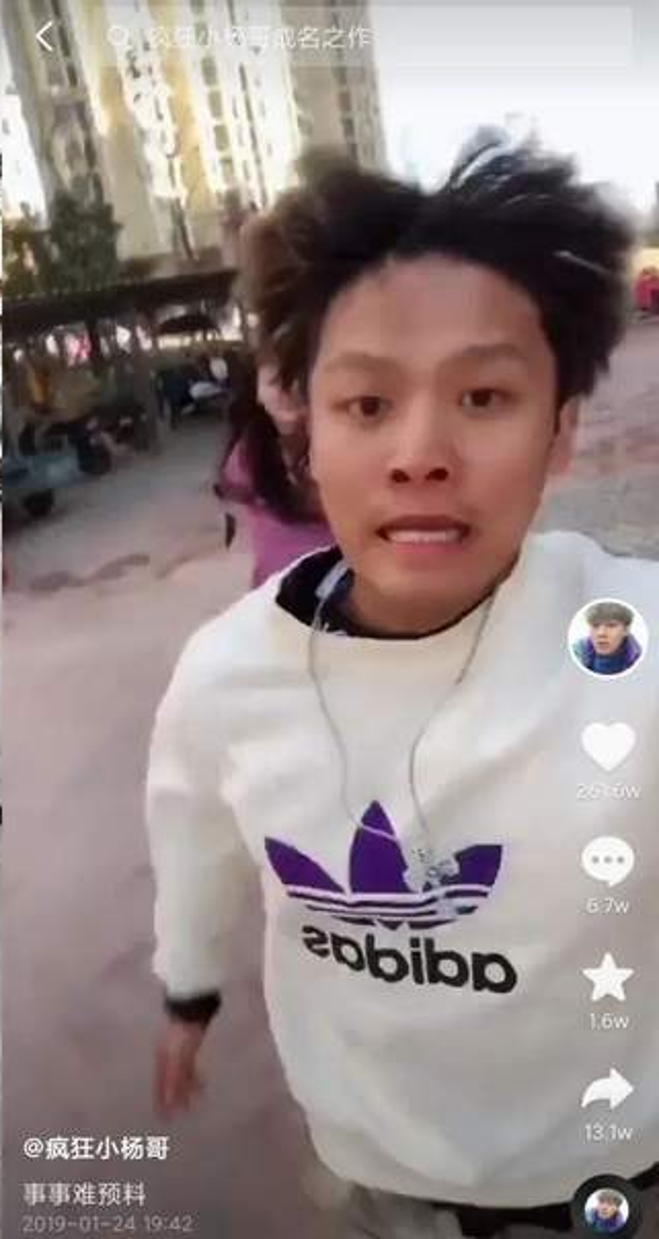Open comments showing 6.7w

[x=608, y=861]
